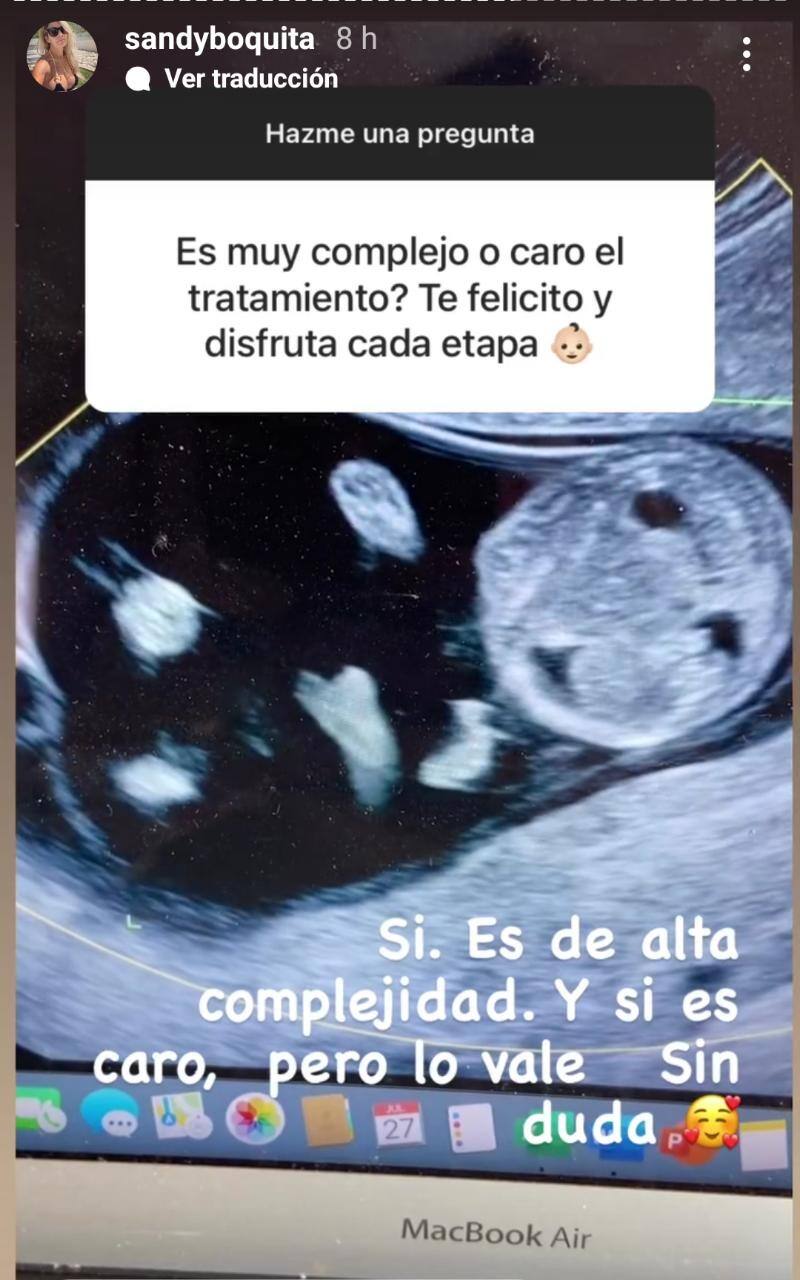Open the sandyboquita username link
This screenshot has width=800, height=1280.
[219, 40]
